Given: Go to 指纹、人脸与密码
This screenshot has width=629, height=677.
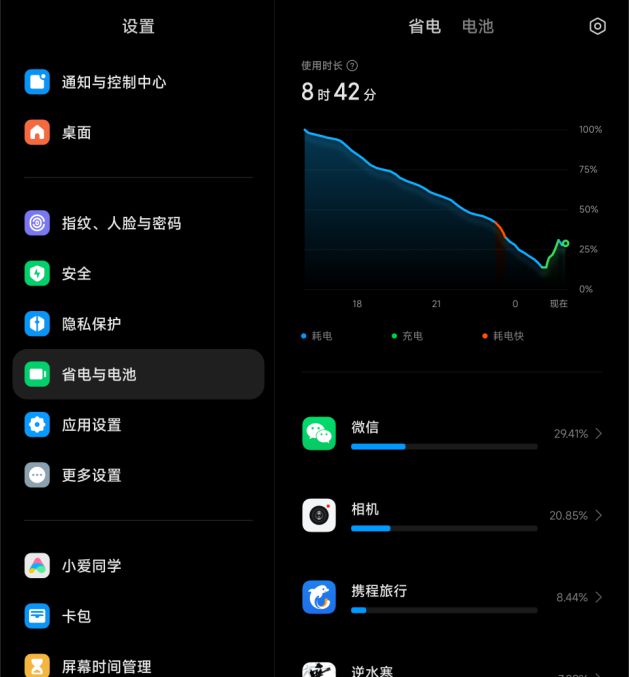Looking at the screenshot, I should coord(137,223).
